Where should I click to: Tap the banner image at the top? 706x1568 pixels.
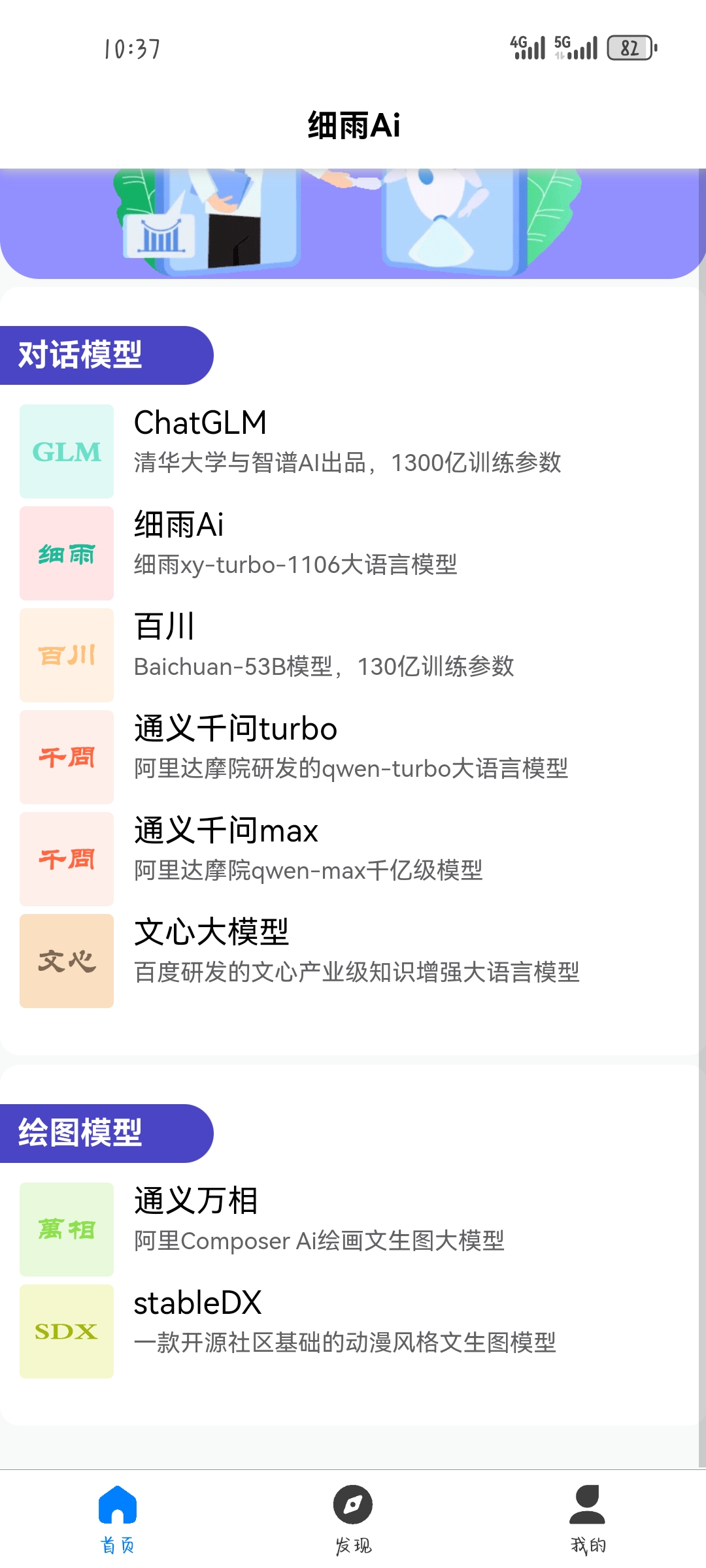click(x=353, y=216)
